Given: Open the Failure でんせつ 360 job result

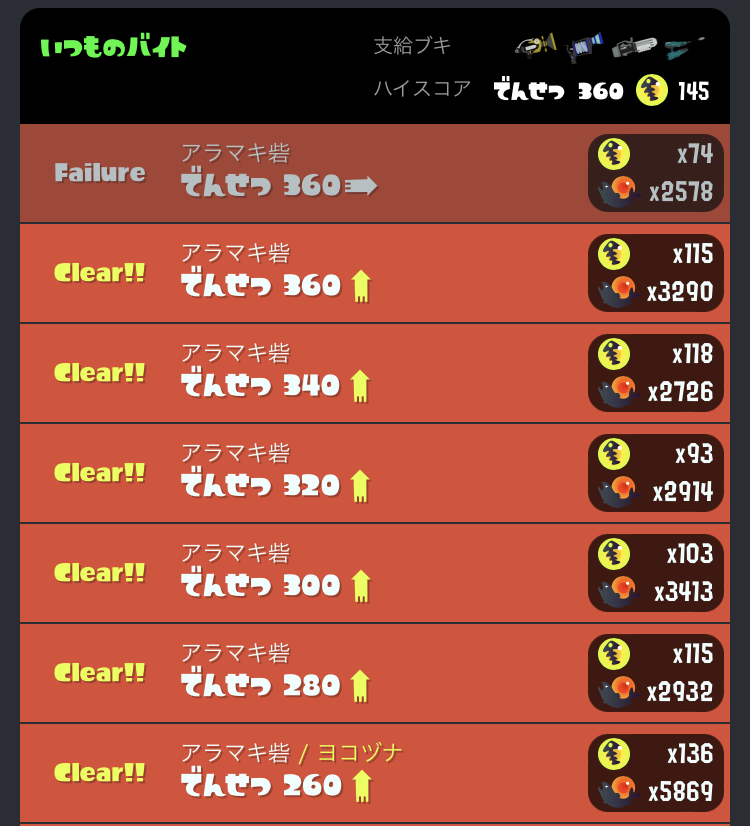Looking at the screenshot, I should tap(375, 173).
